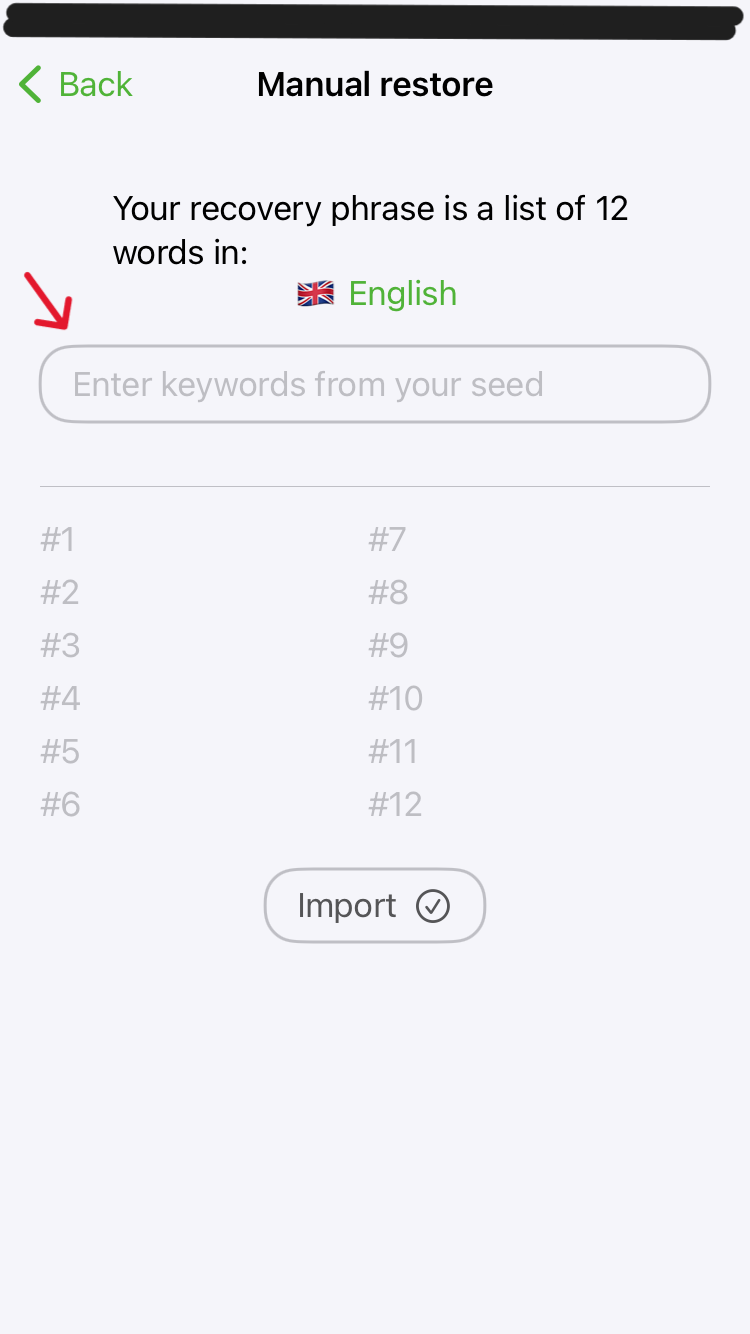This screenshot has height=1334, width=750.
Task: Tap the Import button
Action: click(x=374, y=906)
